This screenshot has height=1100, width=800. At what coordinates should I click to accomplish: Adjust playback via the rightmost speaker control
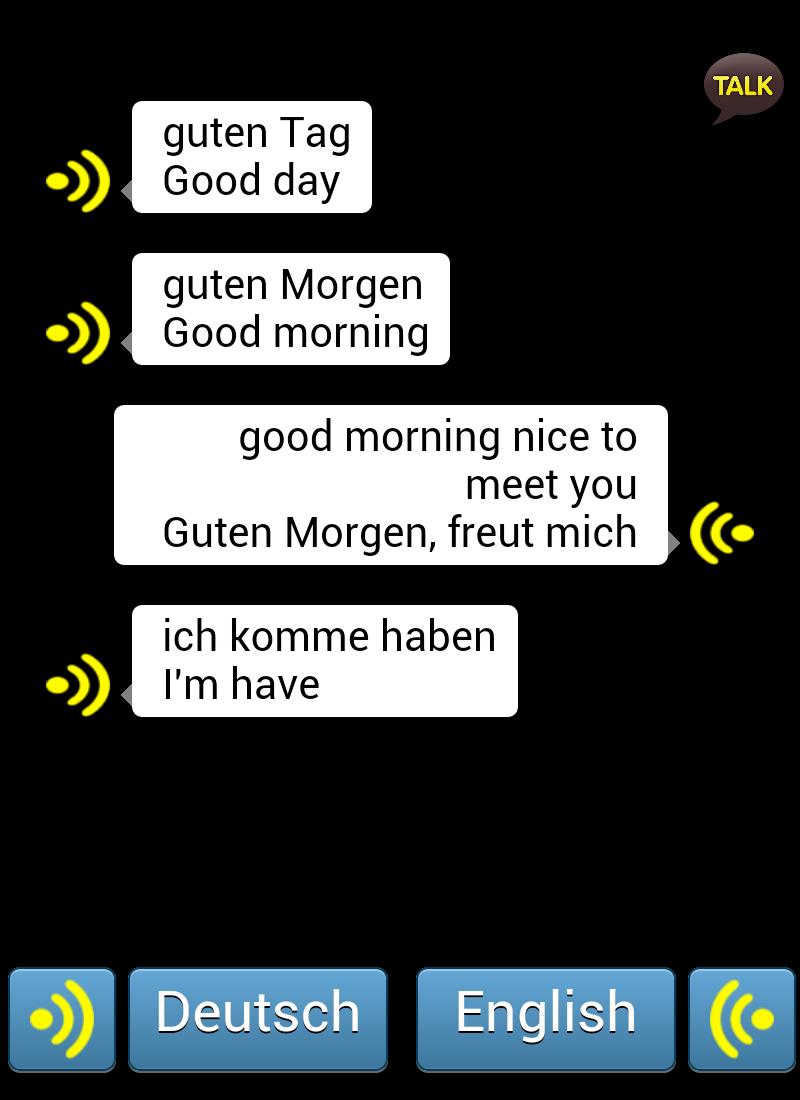click(x=742, y=1019)
